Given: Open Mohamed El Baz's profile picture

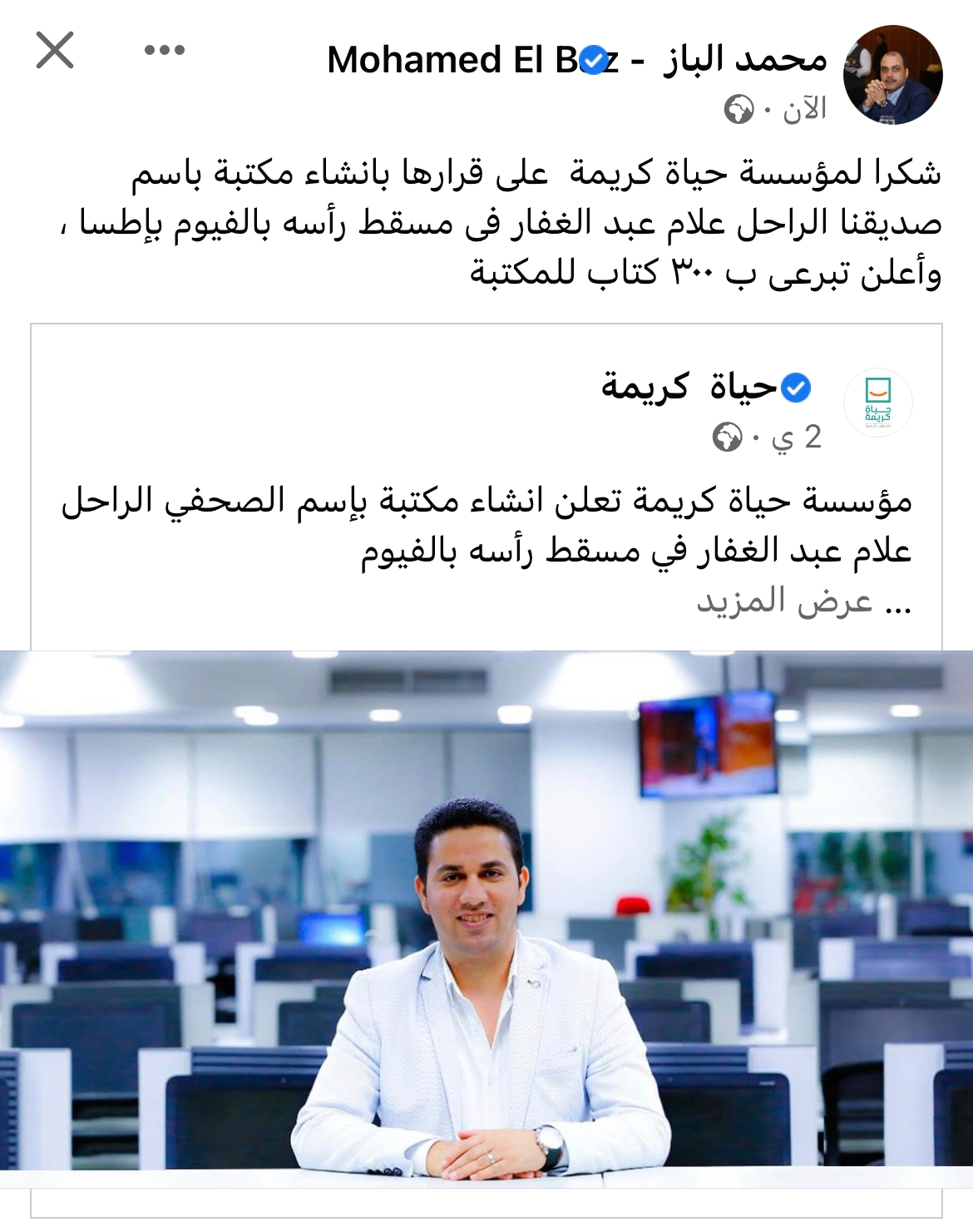Looking at the screenshot, I should pos(892,75).
